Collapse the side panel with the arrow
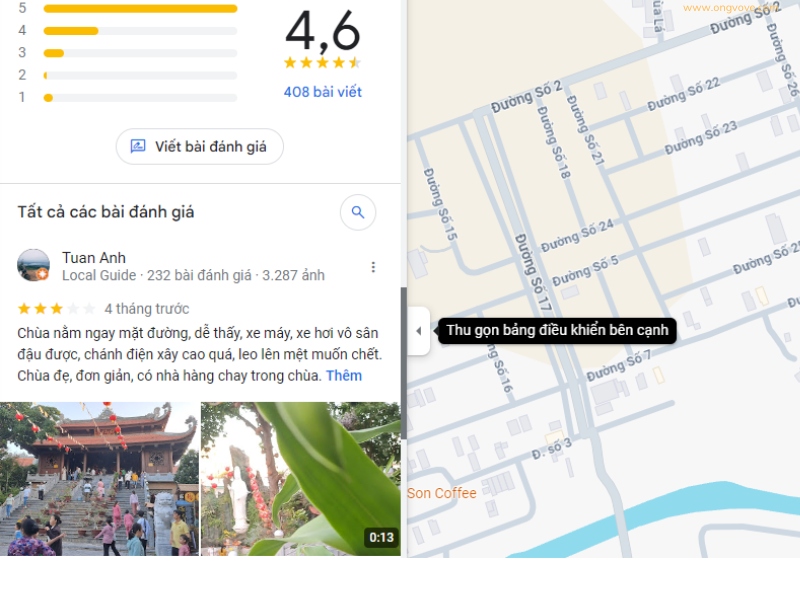The image size is (800, 600). [418, 331]
